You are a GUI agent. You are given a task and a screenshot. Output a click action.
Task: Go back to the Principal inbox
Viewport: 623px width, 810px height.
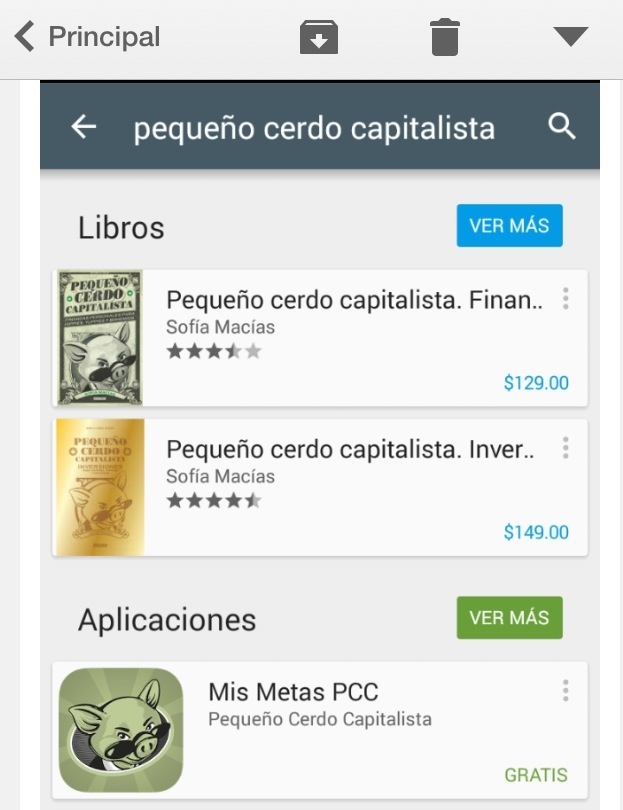[x=87, y=37]
